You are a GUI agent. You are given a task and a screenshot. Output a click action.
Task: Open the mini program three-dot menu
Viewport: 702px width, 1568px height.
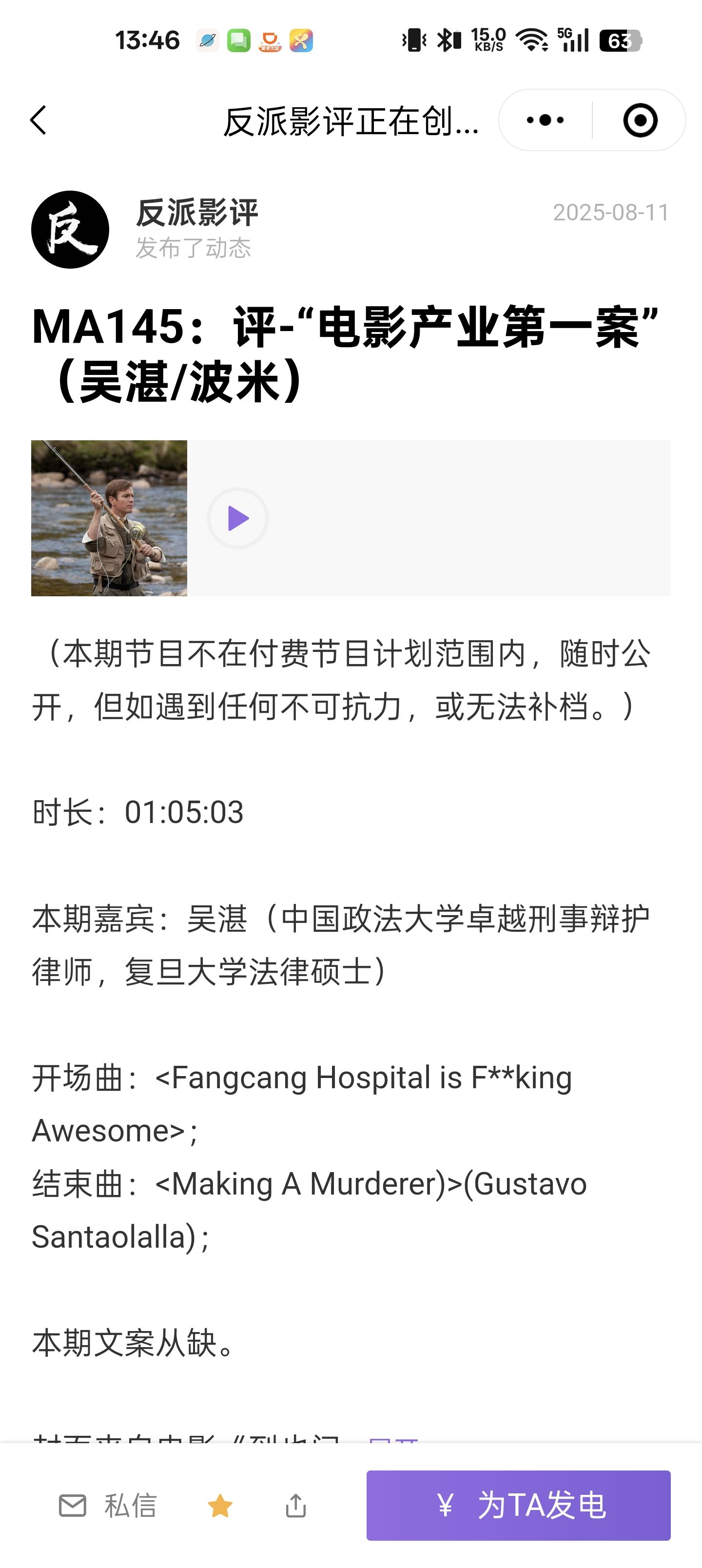tap(545, 120)
